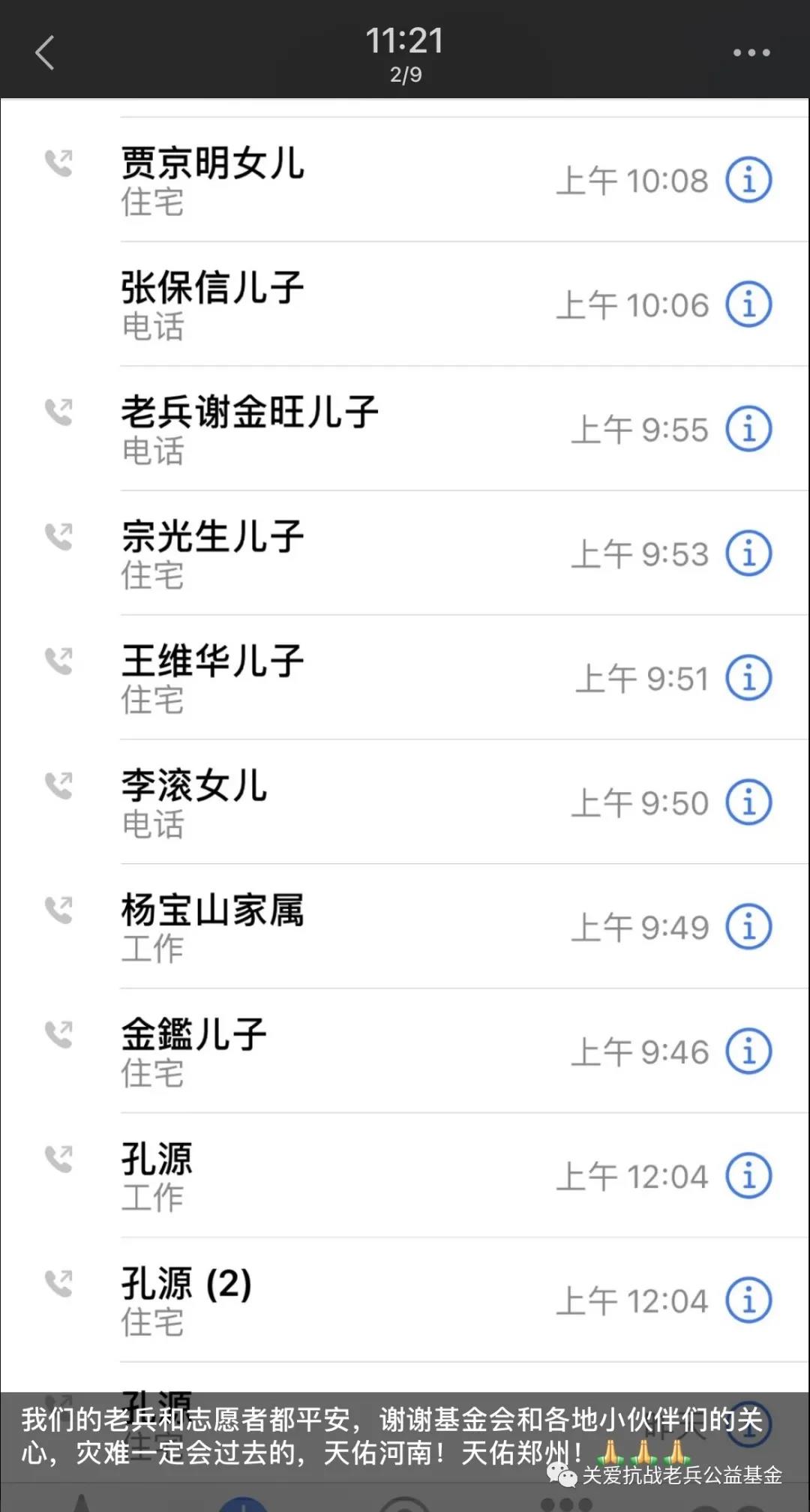Open the three-dot more options menu
810x1512 pixels.
(x=751, y=53)
